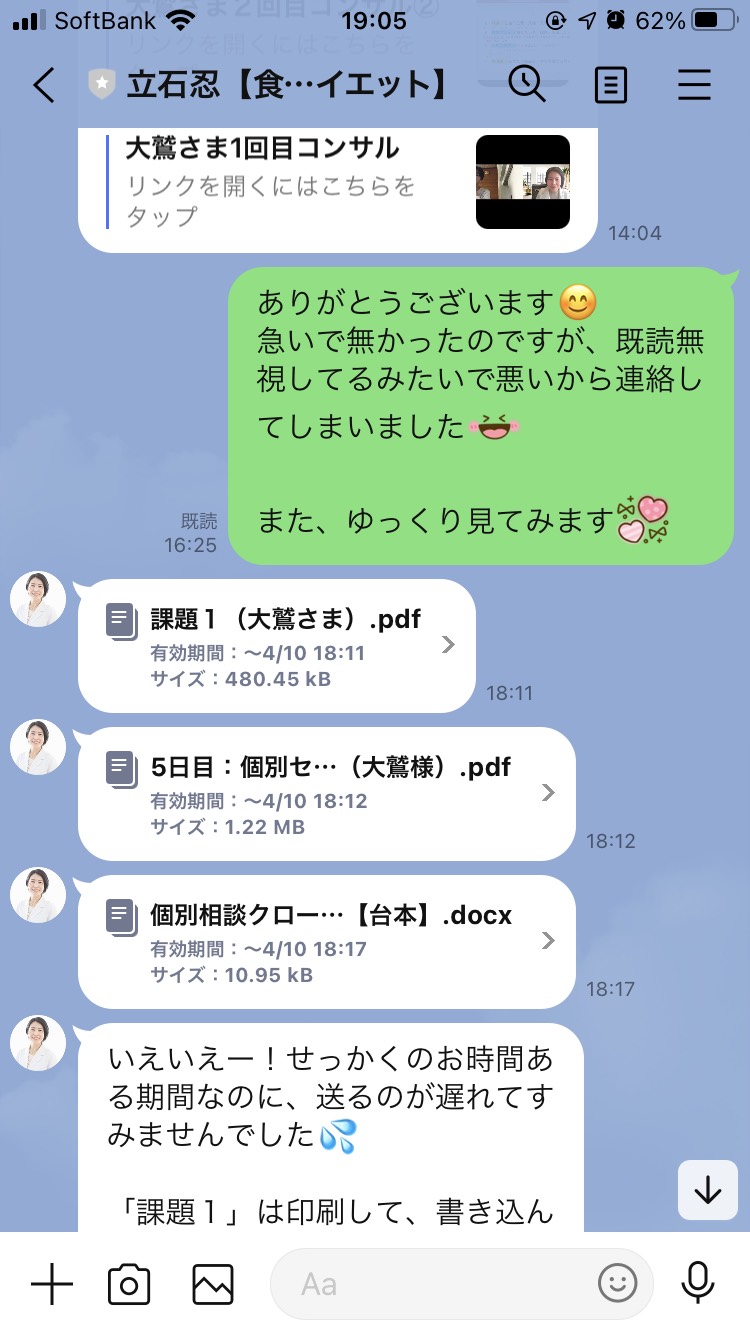Open the camera to take a photo
750x1334 pixels.
[129, 1284]
